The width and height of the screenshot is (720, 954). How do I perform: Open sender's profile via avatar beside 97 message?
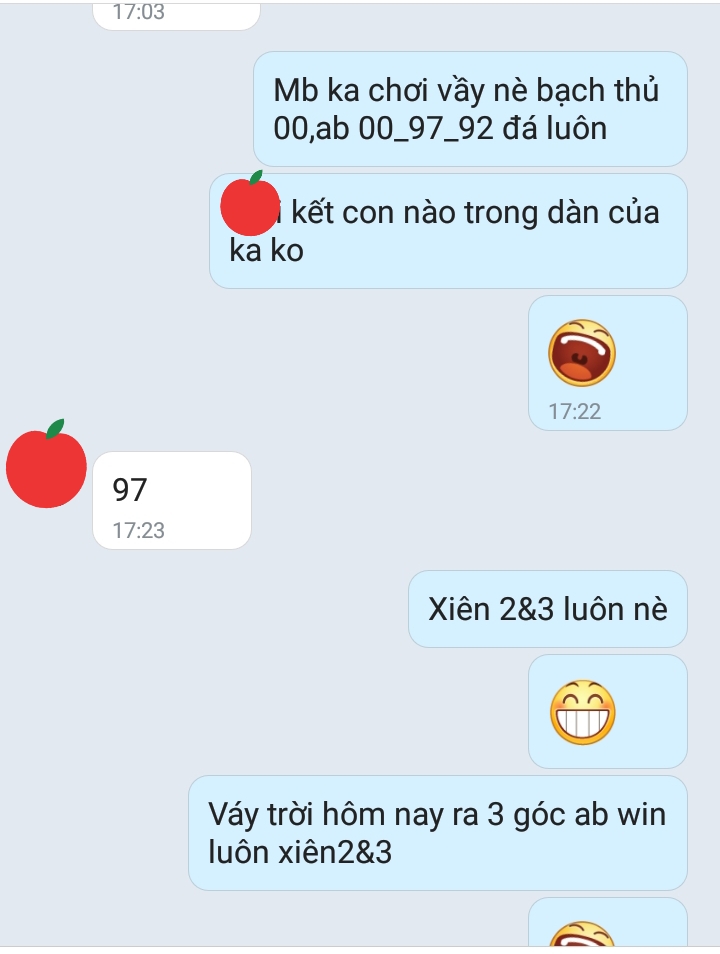click(46, 466)
